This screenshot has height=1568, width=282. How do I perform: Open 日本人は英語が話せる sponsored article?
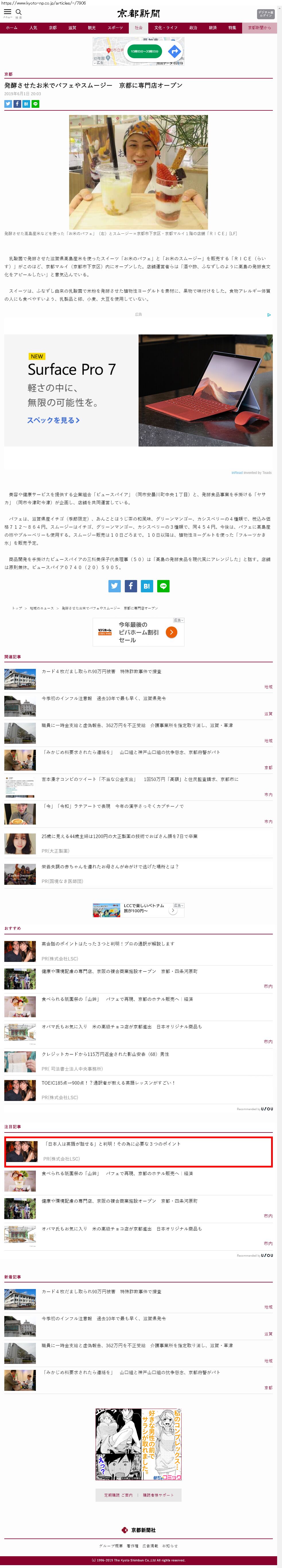click(x=113, y=1144)
